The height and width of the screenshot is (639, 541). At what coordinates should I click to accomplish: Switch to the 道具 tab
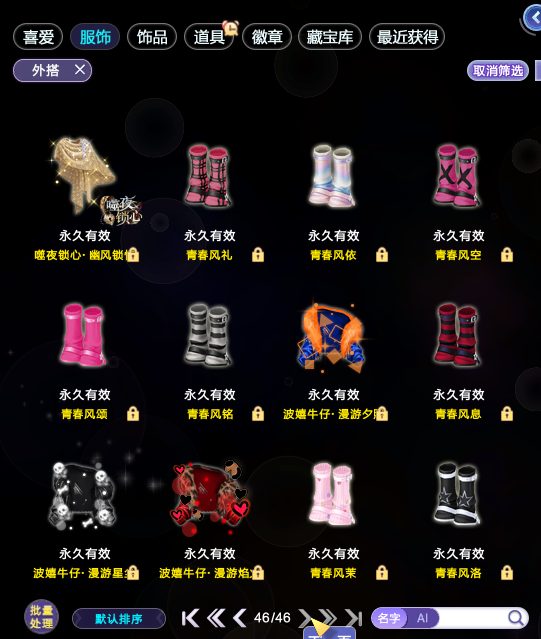(x=209, y=37)
